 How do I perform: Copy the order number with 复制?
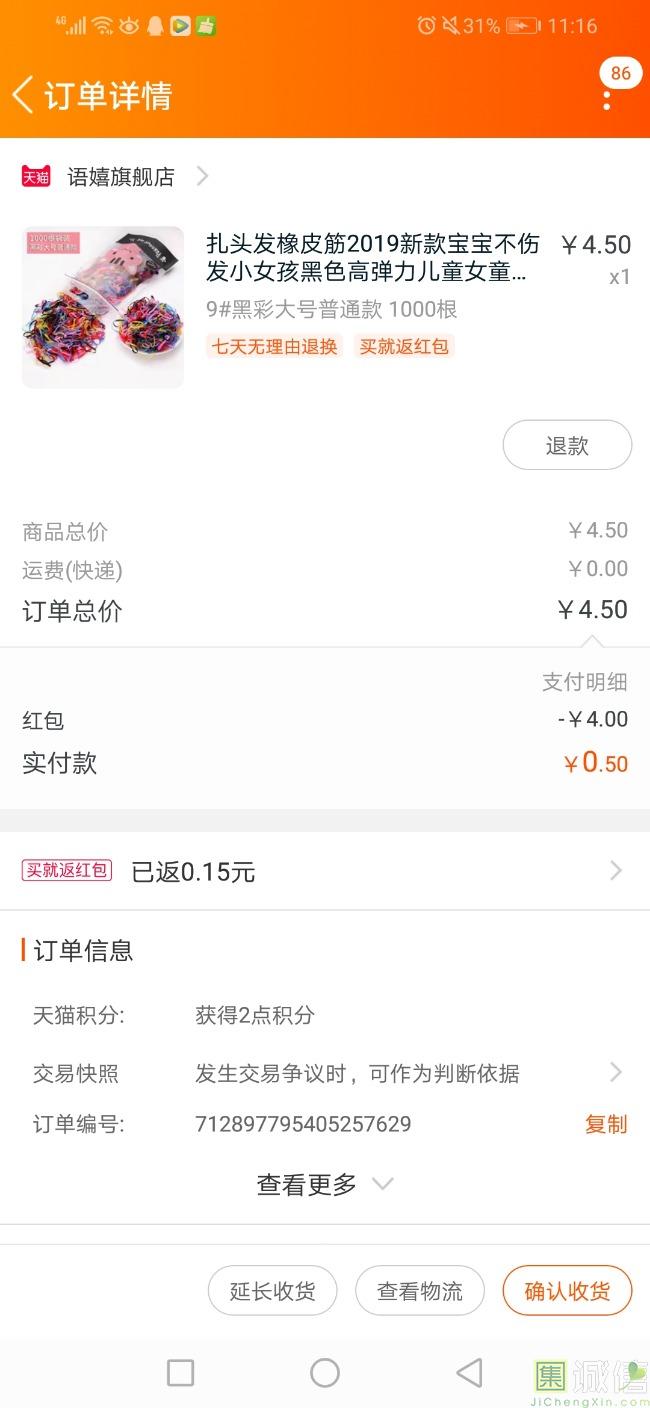[x=606, y=1124]
